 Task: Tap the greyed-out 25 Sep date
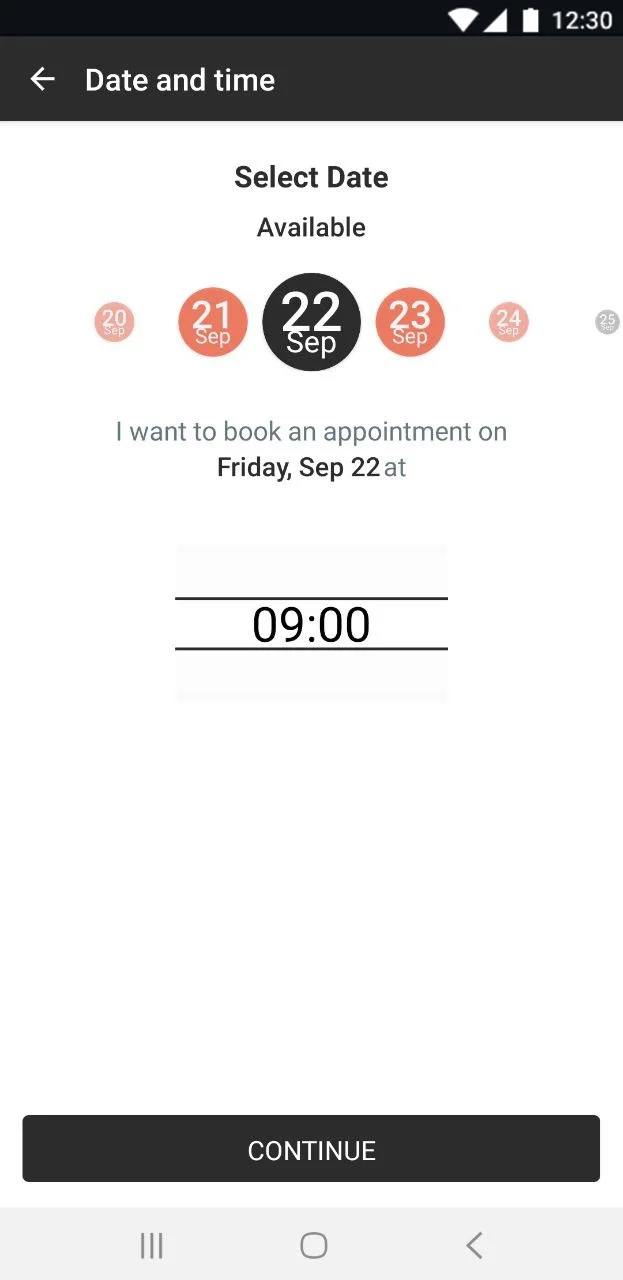coord(607,322)
